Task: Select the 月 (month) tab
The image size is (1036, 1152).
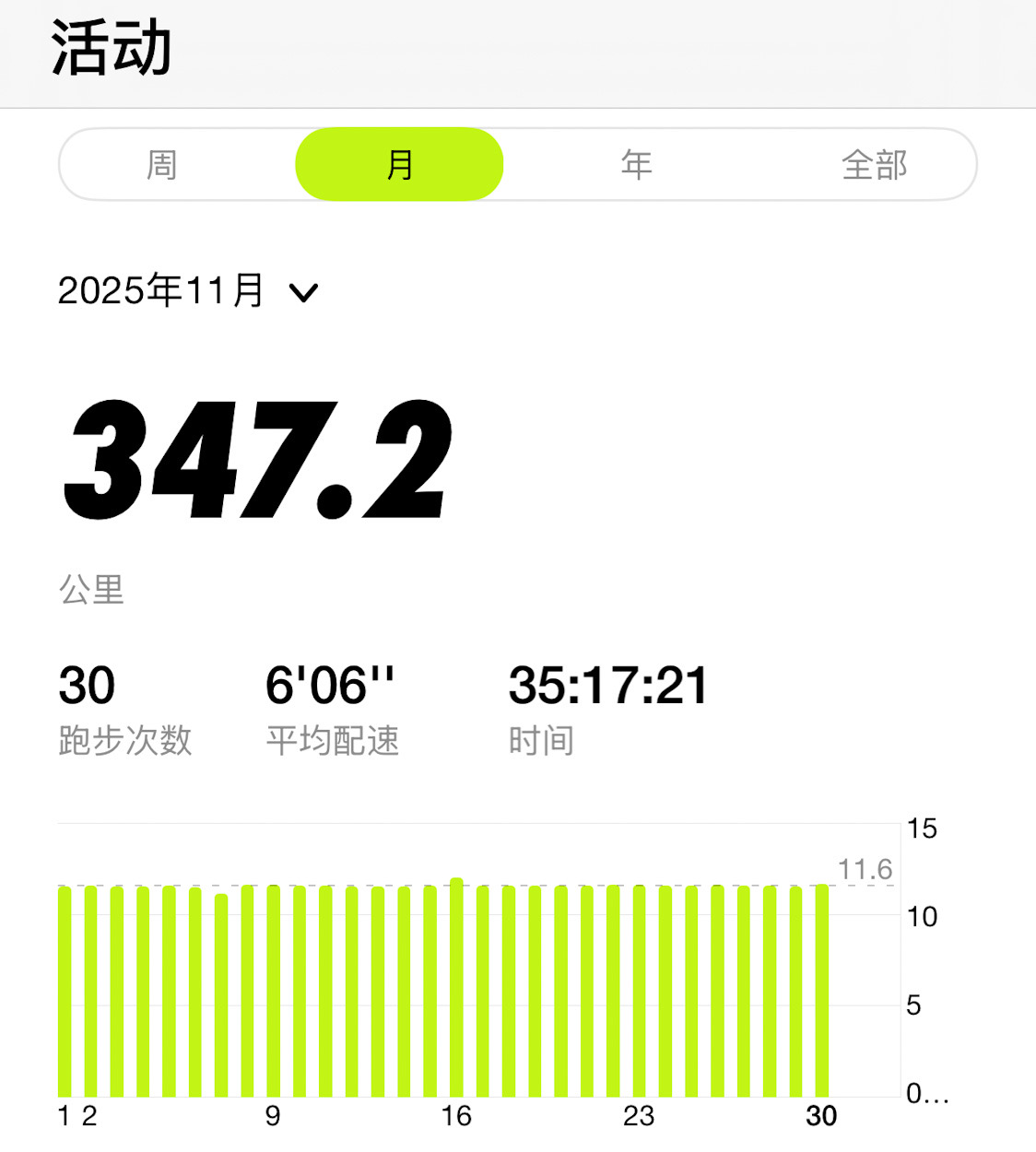Action: coord(399,165)
